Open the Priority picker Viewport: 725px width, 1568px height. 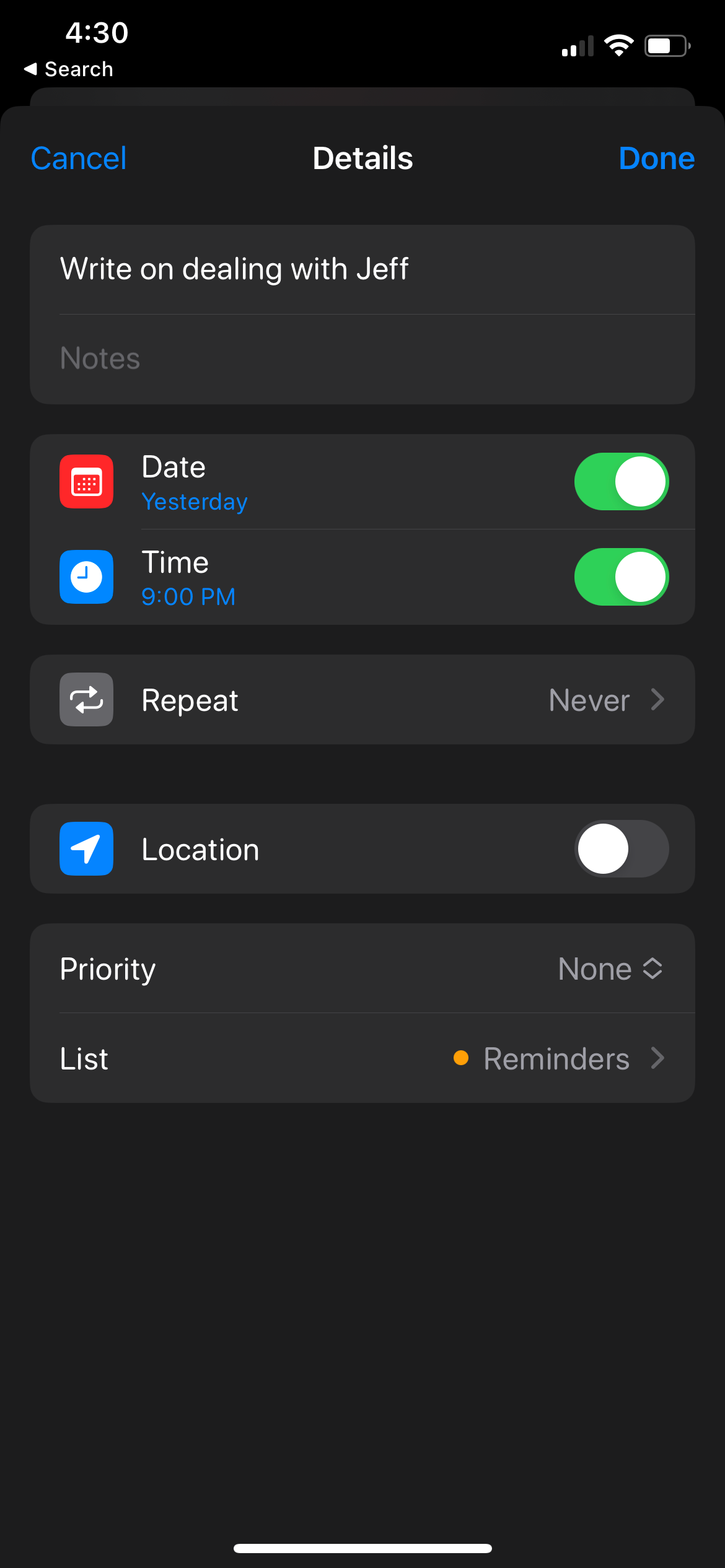pyautogui.click(x=610, y=969)
